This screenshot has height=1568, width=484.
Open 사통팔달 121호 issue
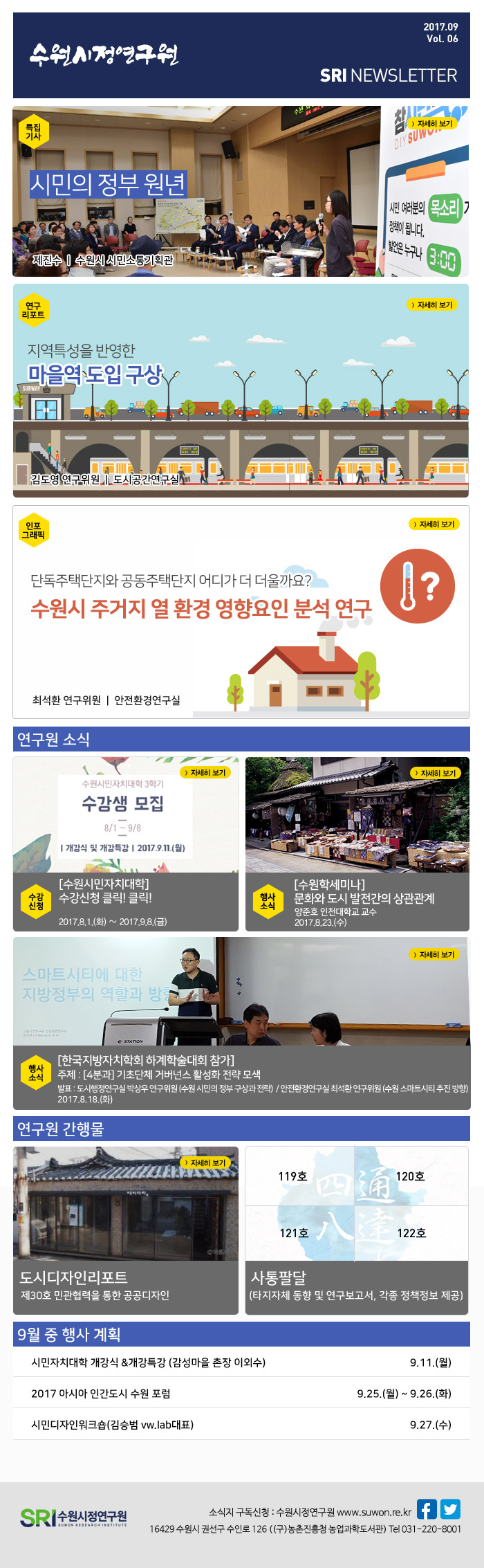point(294,1233)
